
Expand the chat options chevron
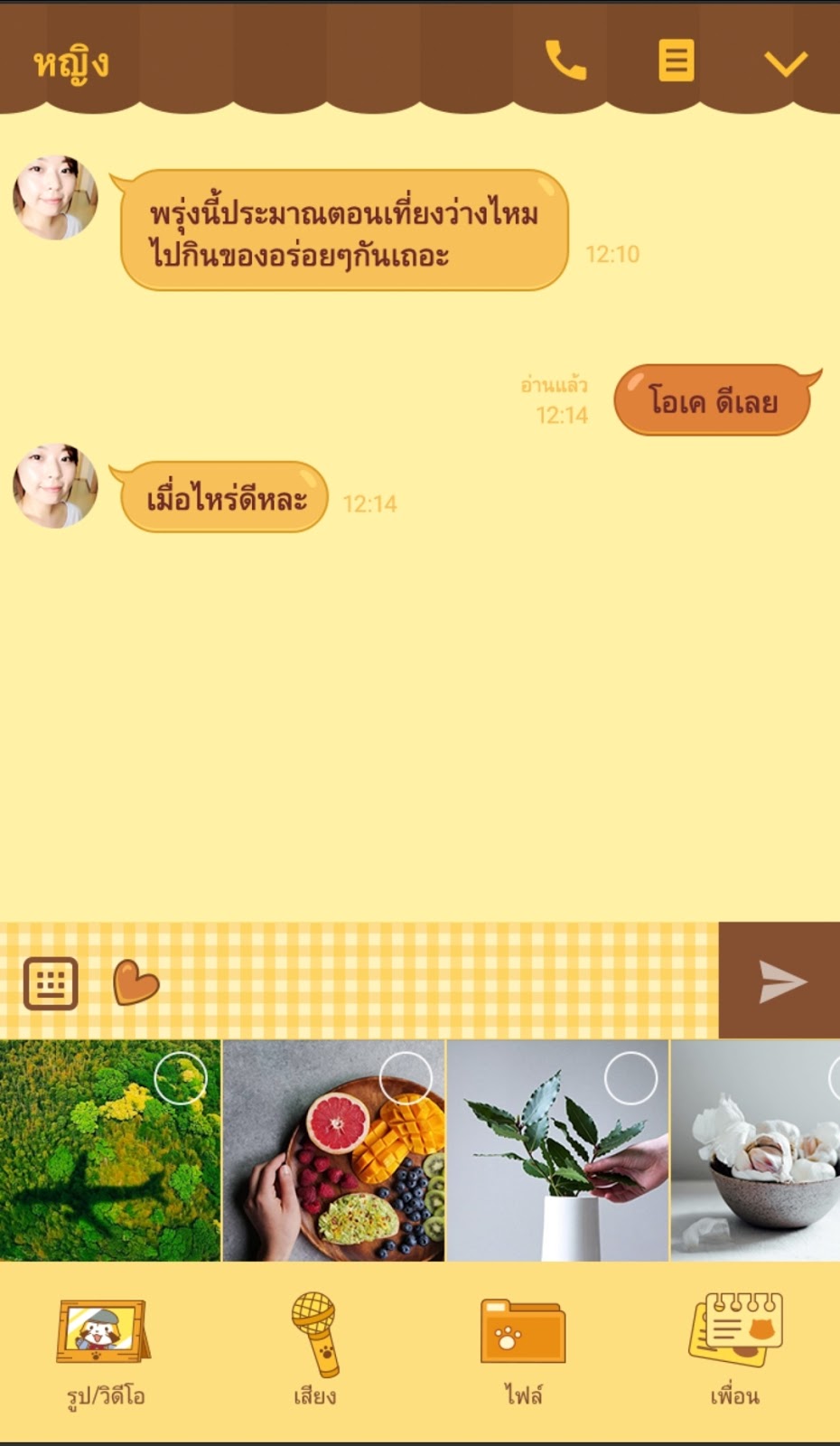coord(786,63)
